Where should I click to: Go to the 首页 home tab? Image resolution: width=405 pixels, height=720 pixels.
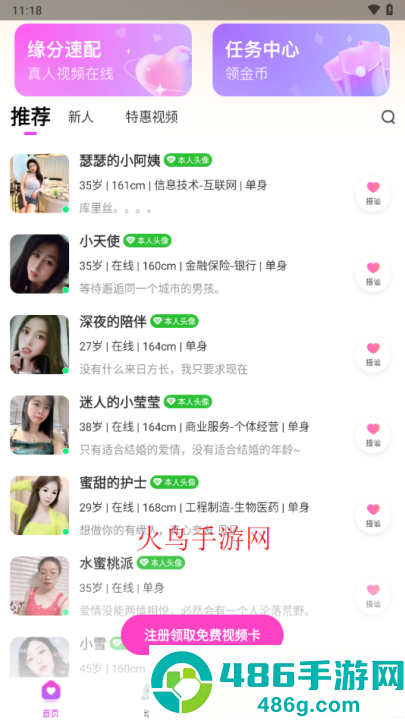pos(51,698)
